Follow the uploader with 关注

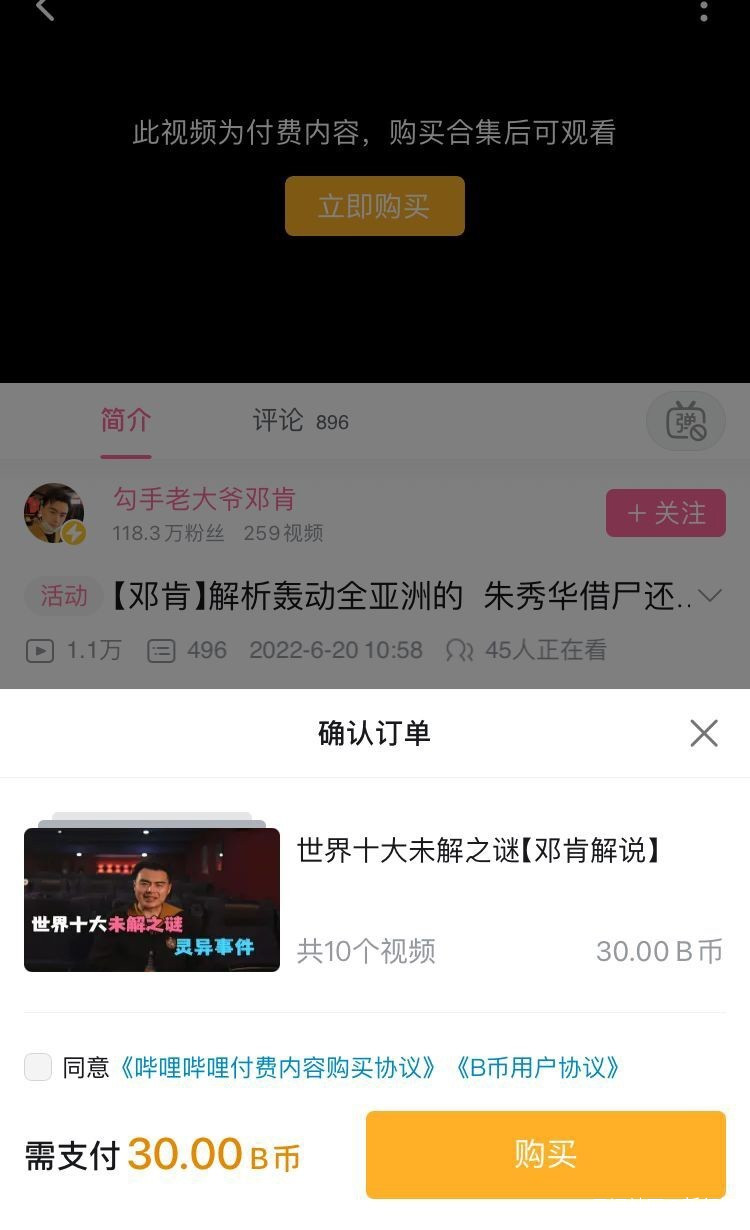665,513
